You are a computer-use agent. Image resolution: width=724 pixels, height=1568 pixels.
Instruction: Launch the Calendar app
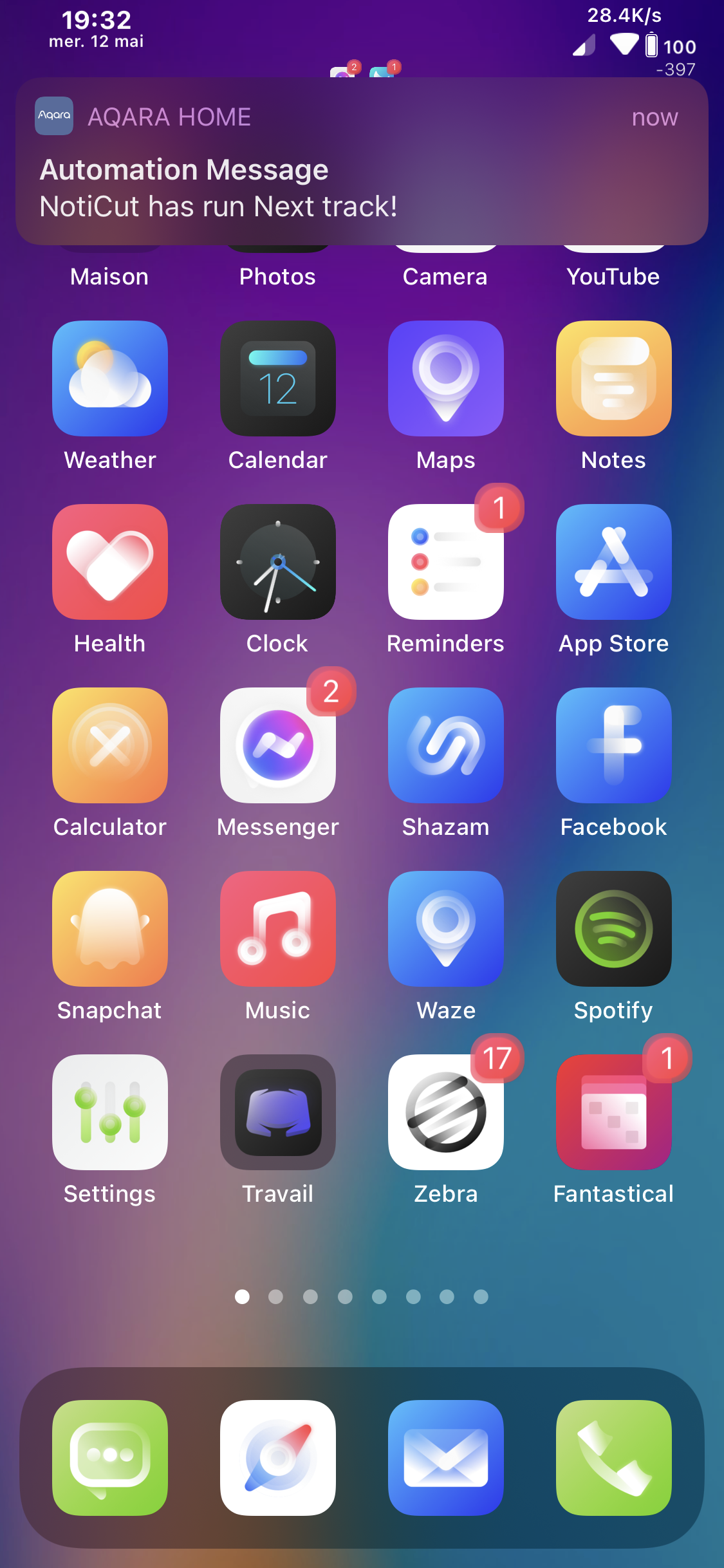[x=278, y=378]
